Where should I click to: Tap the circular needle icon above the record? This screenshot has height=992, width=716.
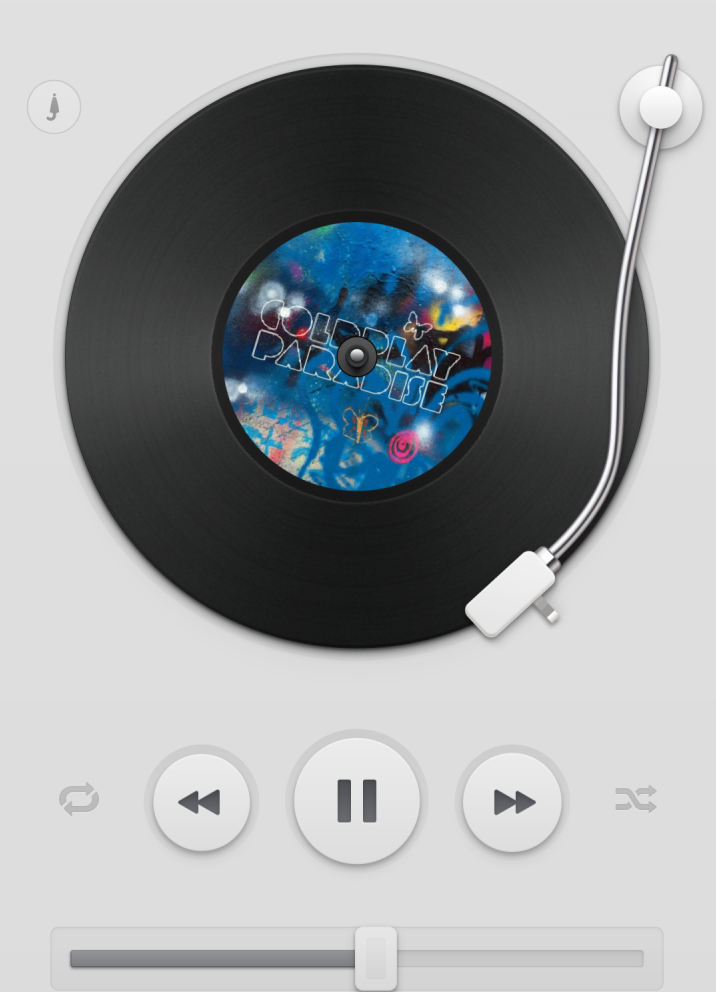pyautogui.click(x=54, y=107)
